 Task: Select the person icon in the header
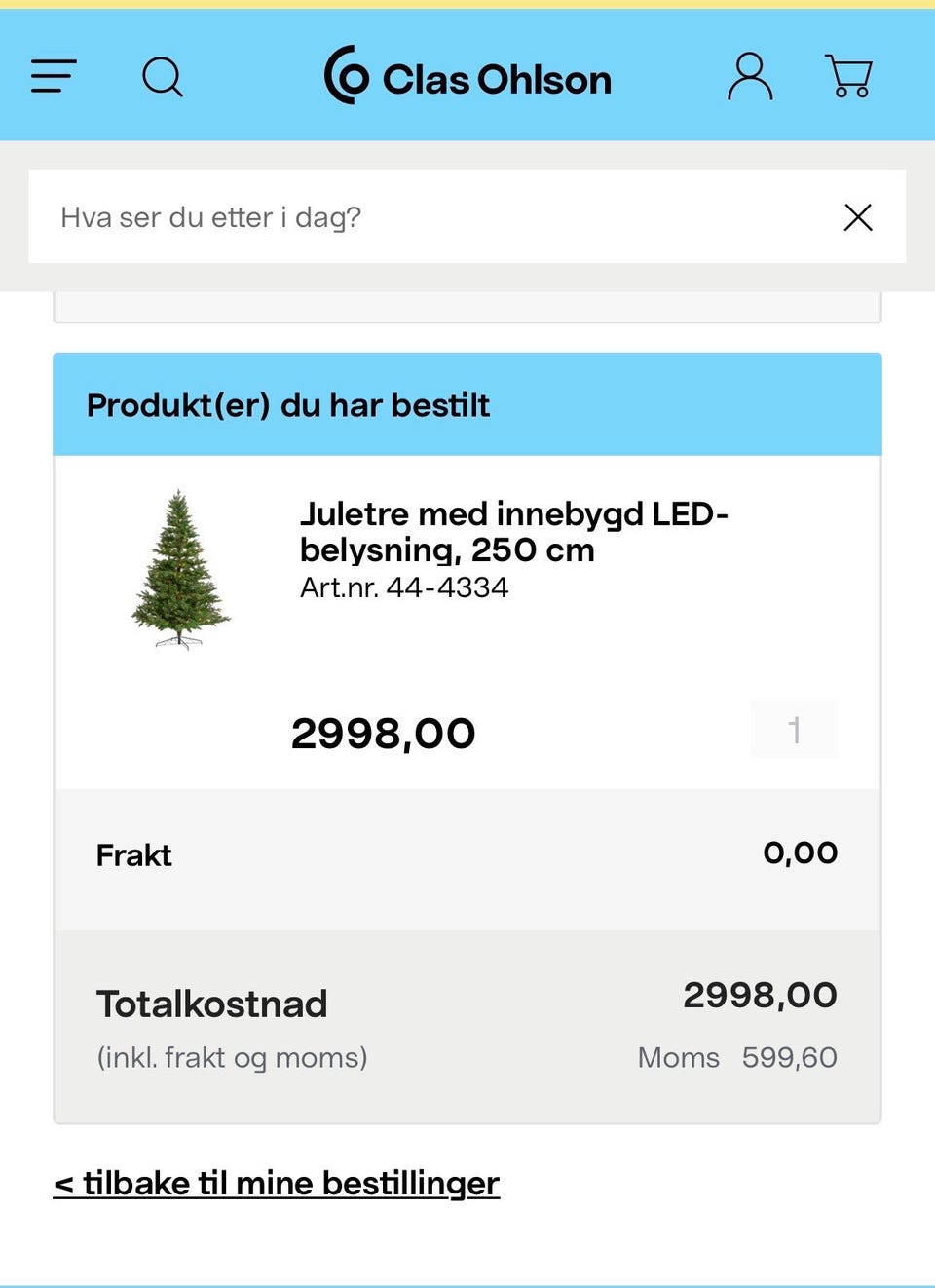pyautogui.click(x=749, y=77)
